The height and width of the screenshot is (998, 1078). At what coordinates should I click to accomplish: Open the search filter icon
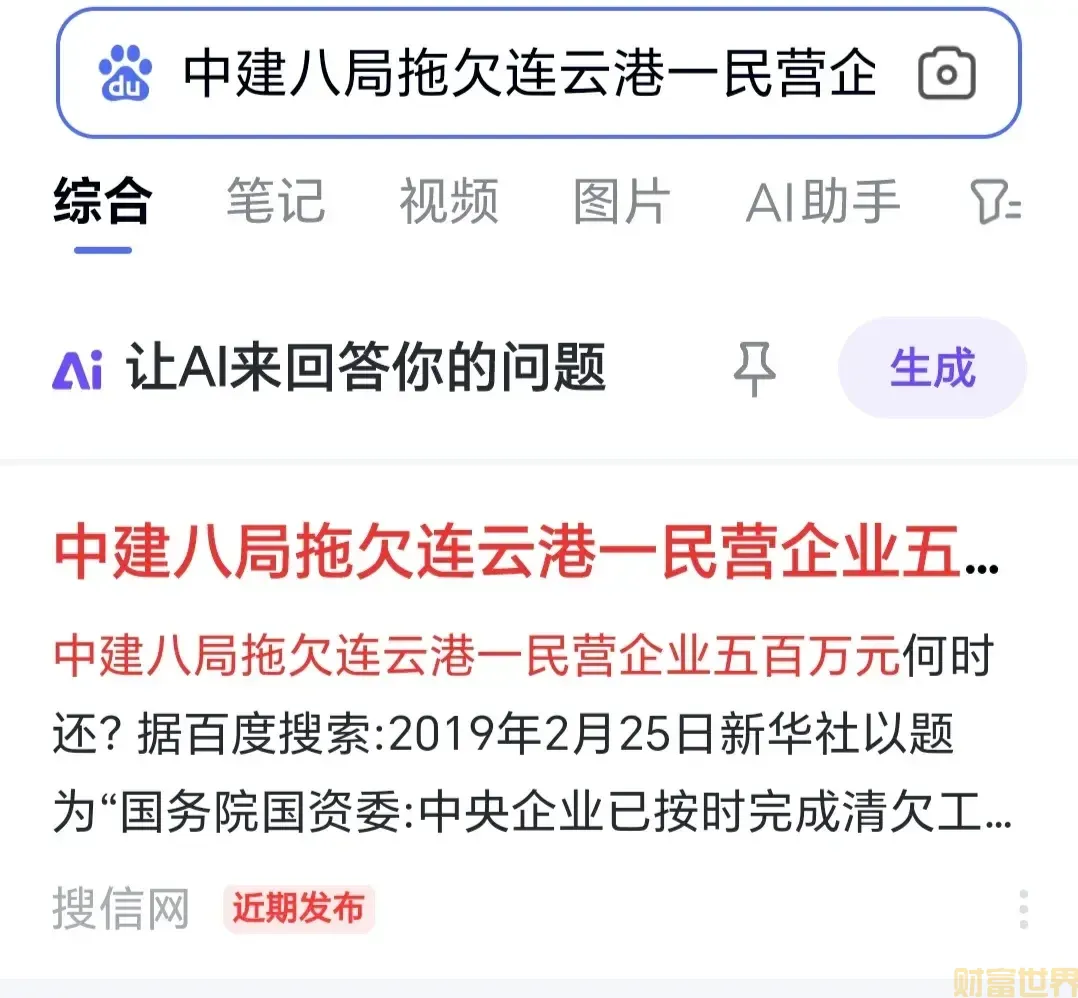(995, 203)
